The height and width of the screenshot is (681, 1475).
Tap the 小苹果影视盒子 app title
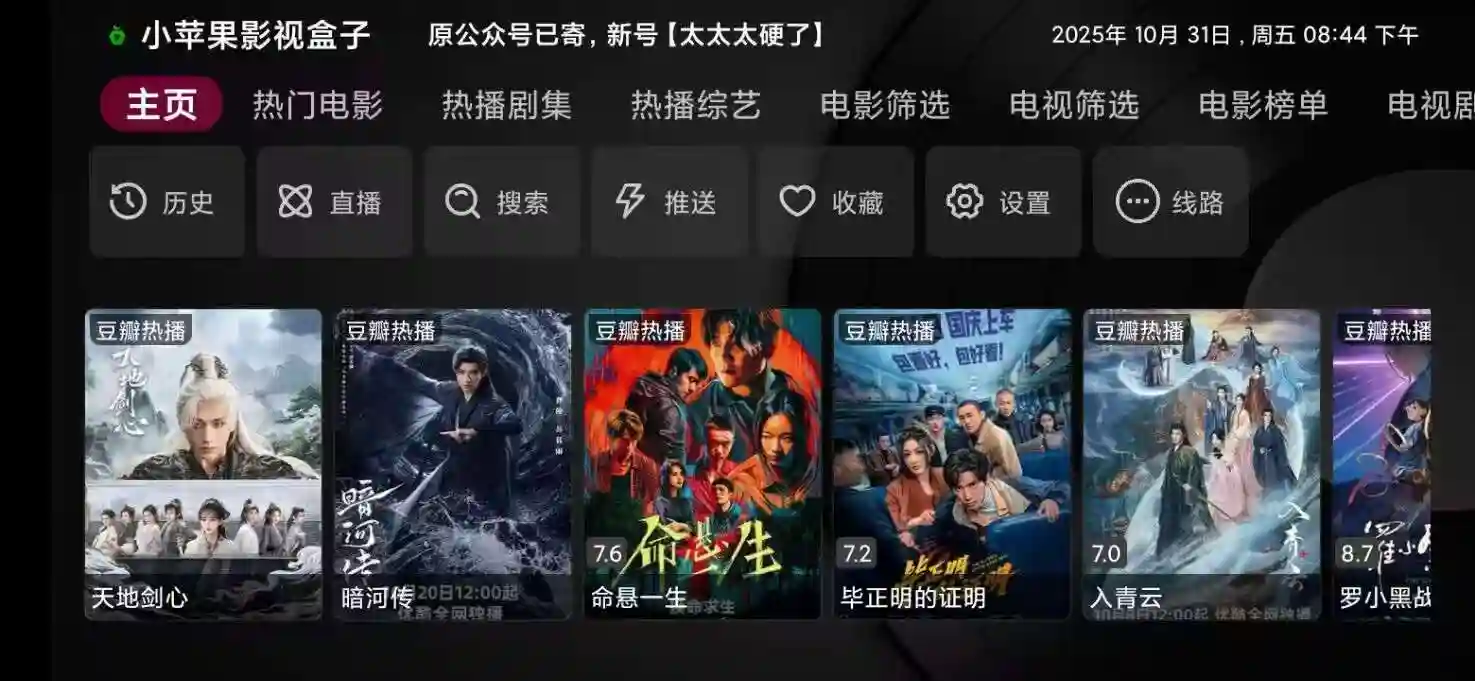255,36
